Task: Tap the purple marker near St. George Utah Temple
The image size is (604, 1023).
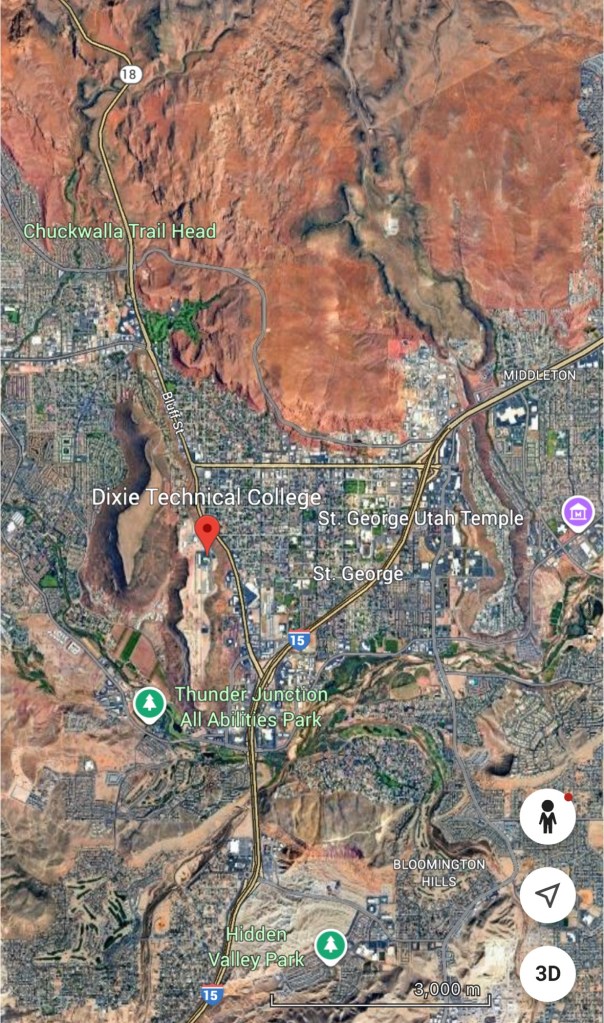Action: click(x=577, y=513)
